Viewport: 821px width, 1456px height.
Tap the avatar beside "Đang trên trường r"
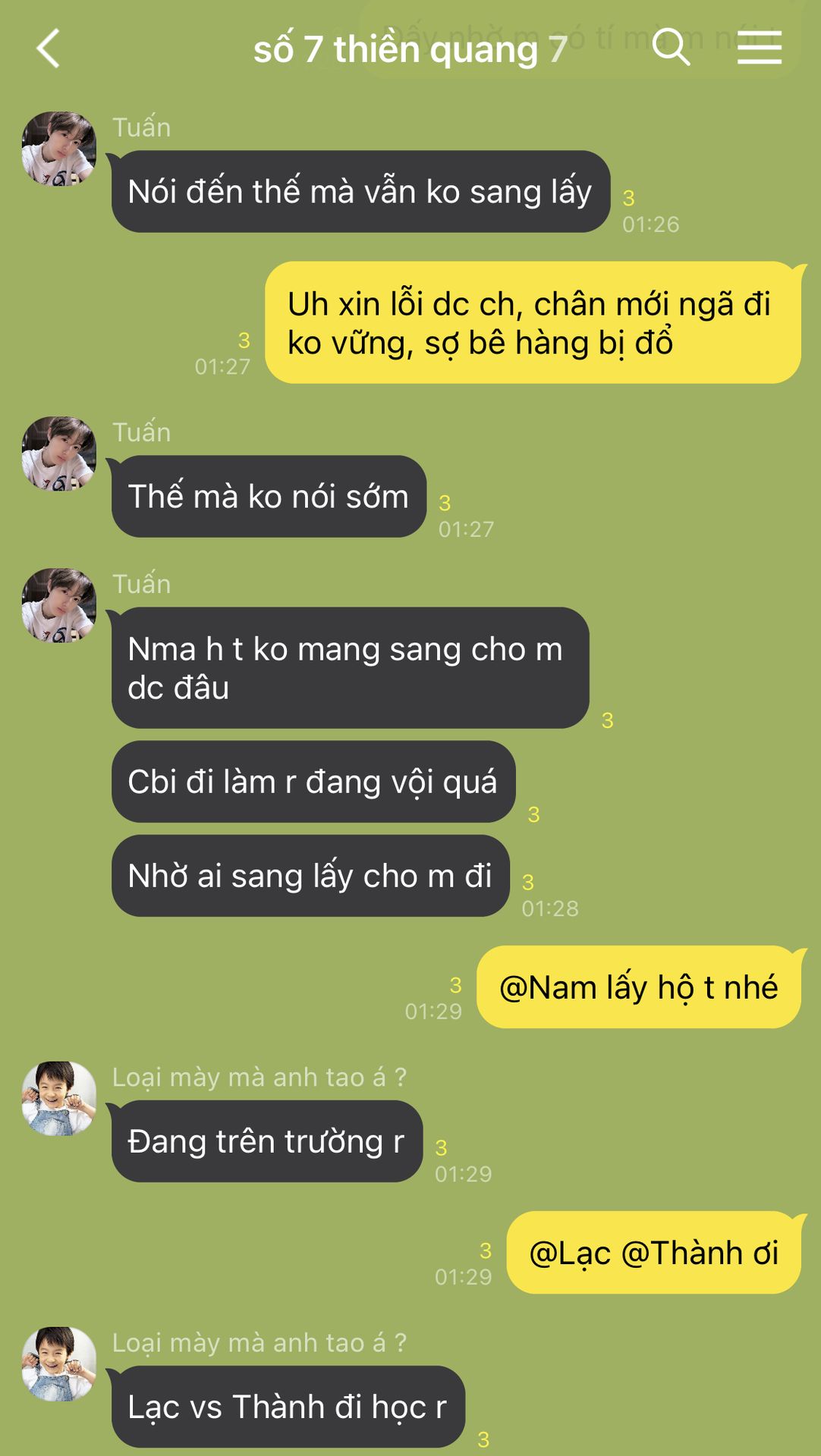[x=59, y=1098]
